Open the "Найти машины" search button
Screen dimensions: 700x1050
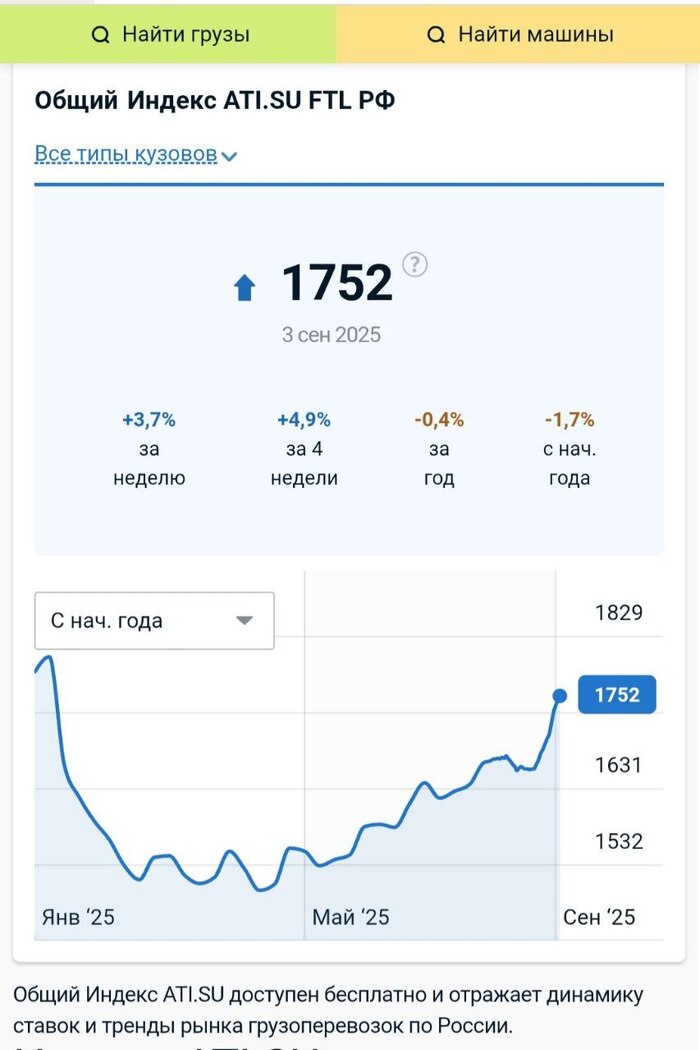[x=518, y=34]
